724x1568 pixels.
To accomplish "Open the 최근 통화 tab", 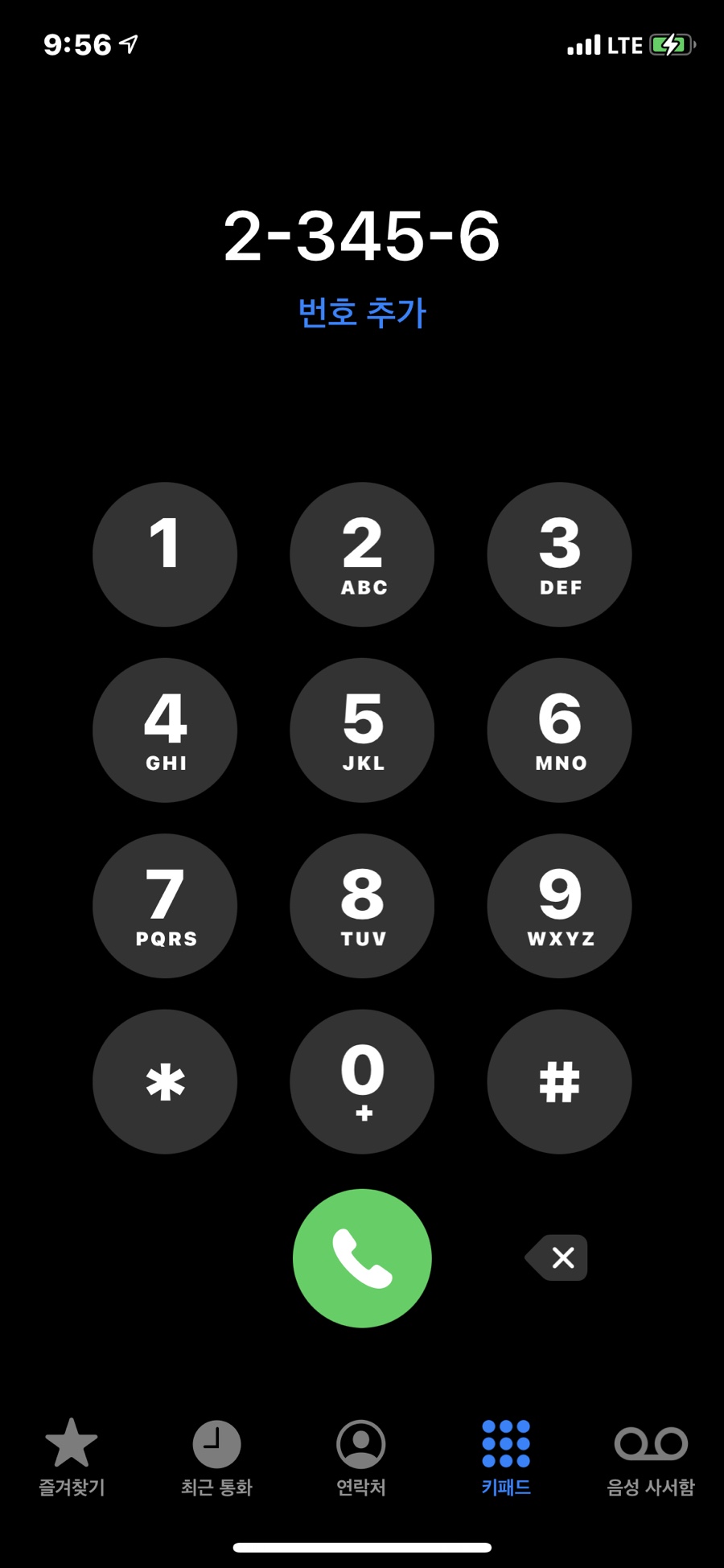I will click(216, 1457).
